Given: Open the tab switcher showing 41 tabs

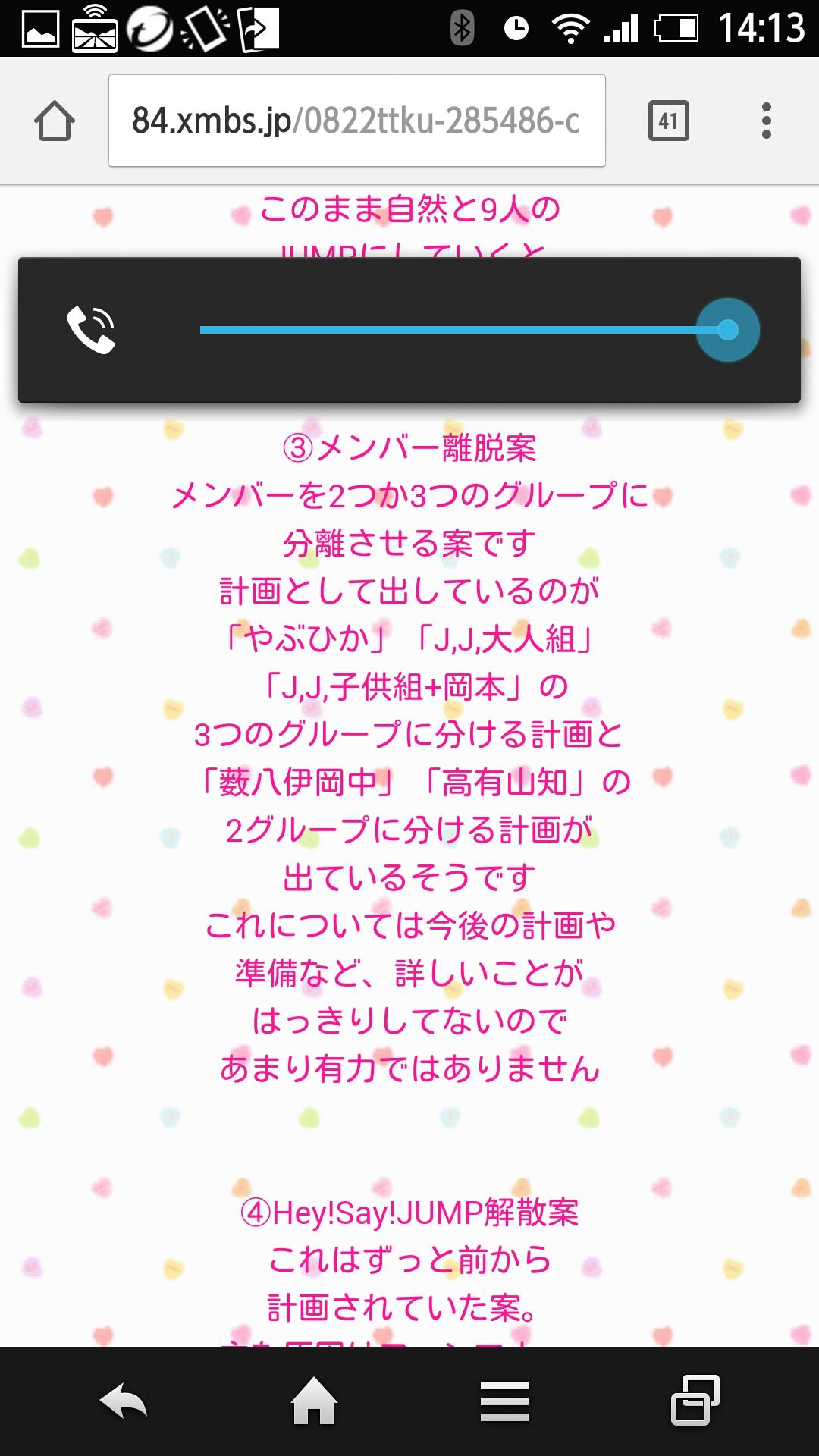Looking at the screenshot, I should point(668,121).
